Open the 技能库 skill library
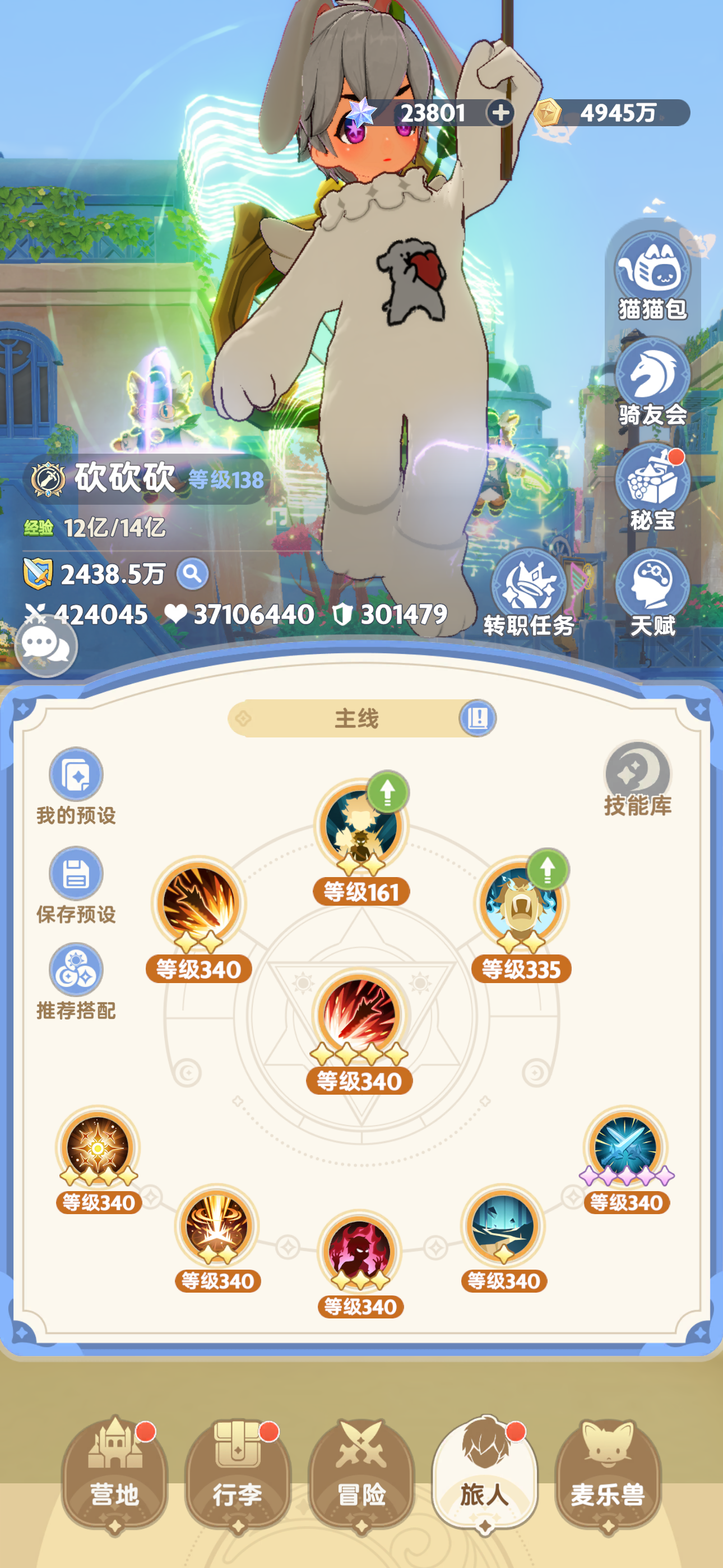The image size is (723, 1568). point(637,778)
